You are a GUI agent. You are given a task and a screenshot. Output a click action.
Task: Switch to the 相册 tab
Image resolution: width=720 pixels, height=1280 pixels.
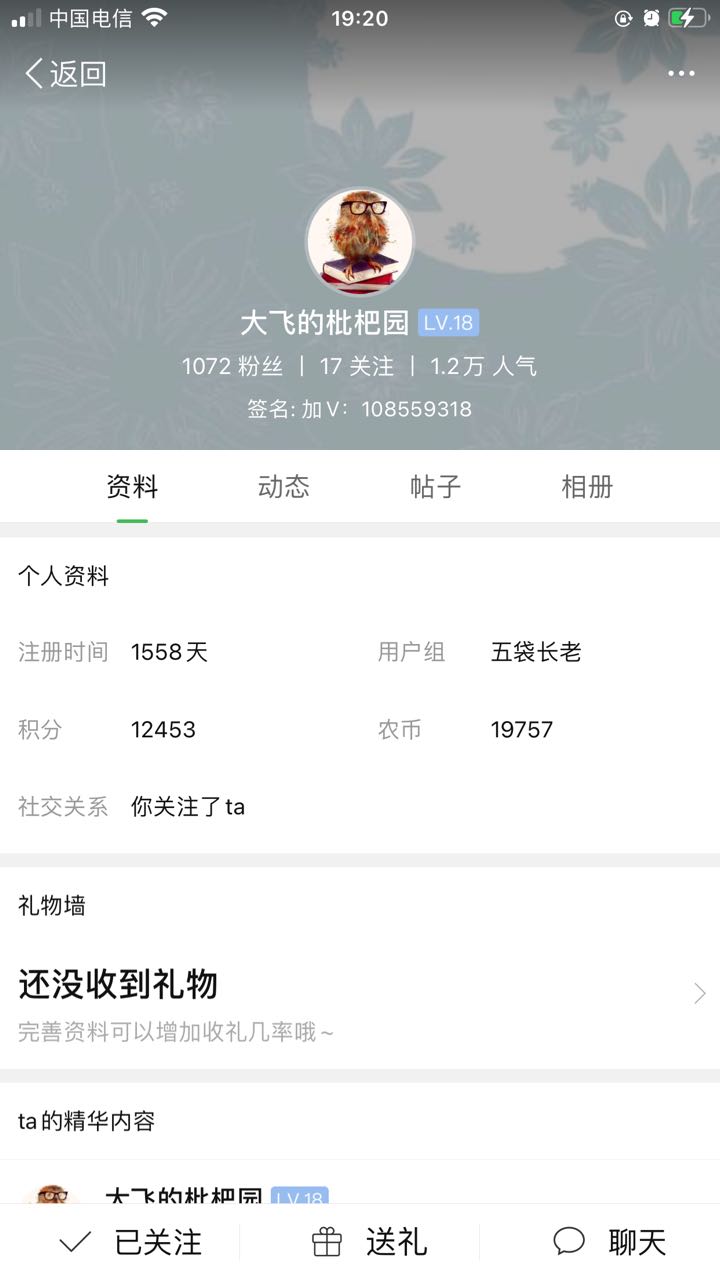(x=587, y=487)
